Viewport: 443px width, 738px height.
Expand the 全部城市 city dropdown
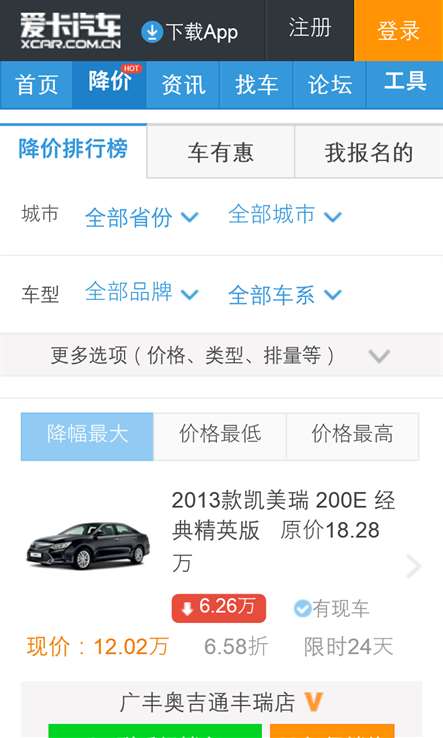tap(285, 215)
